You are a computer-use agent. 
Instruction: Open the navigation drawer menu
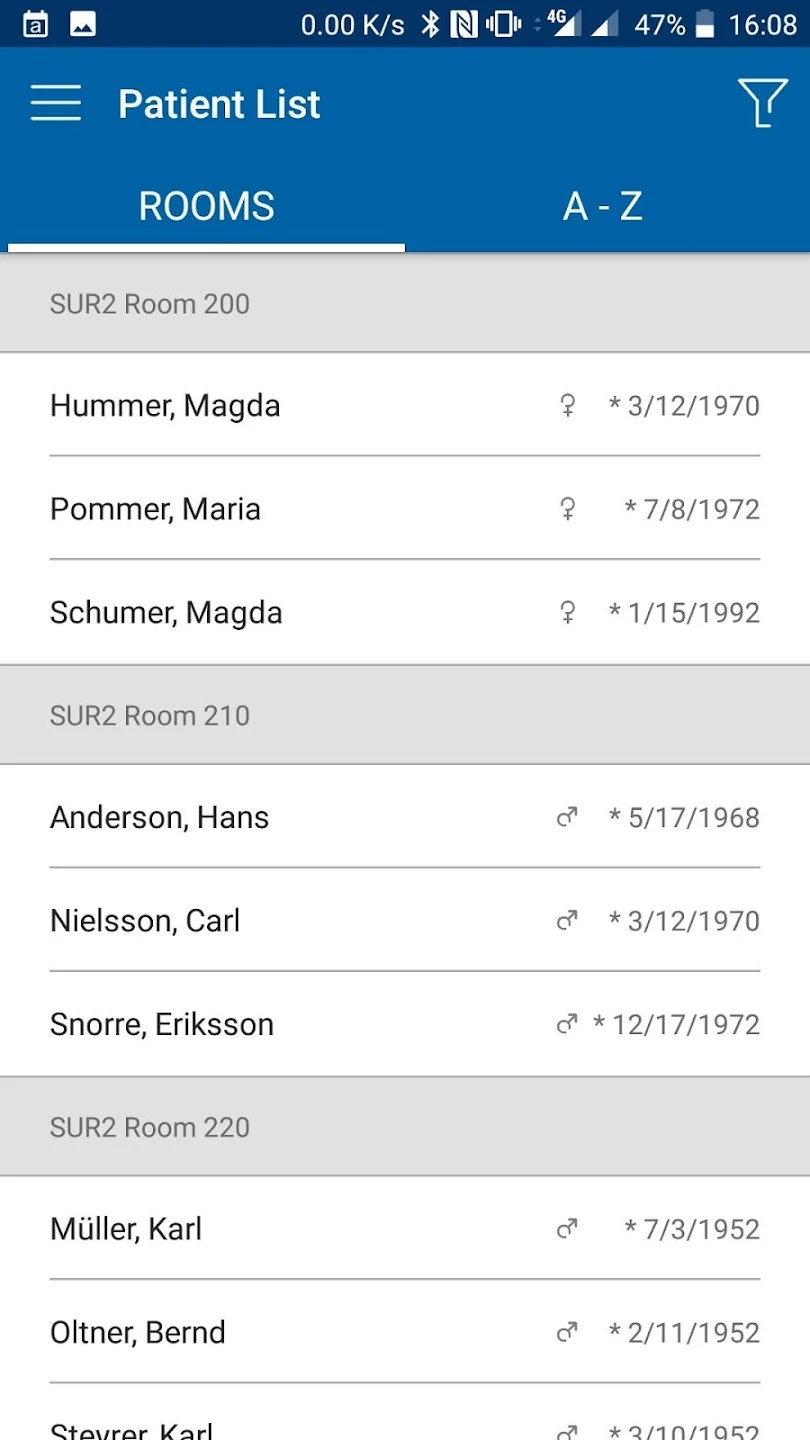click(56, 103)
